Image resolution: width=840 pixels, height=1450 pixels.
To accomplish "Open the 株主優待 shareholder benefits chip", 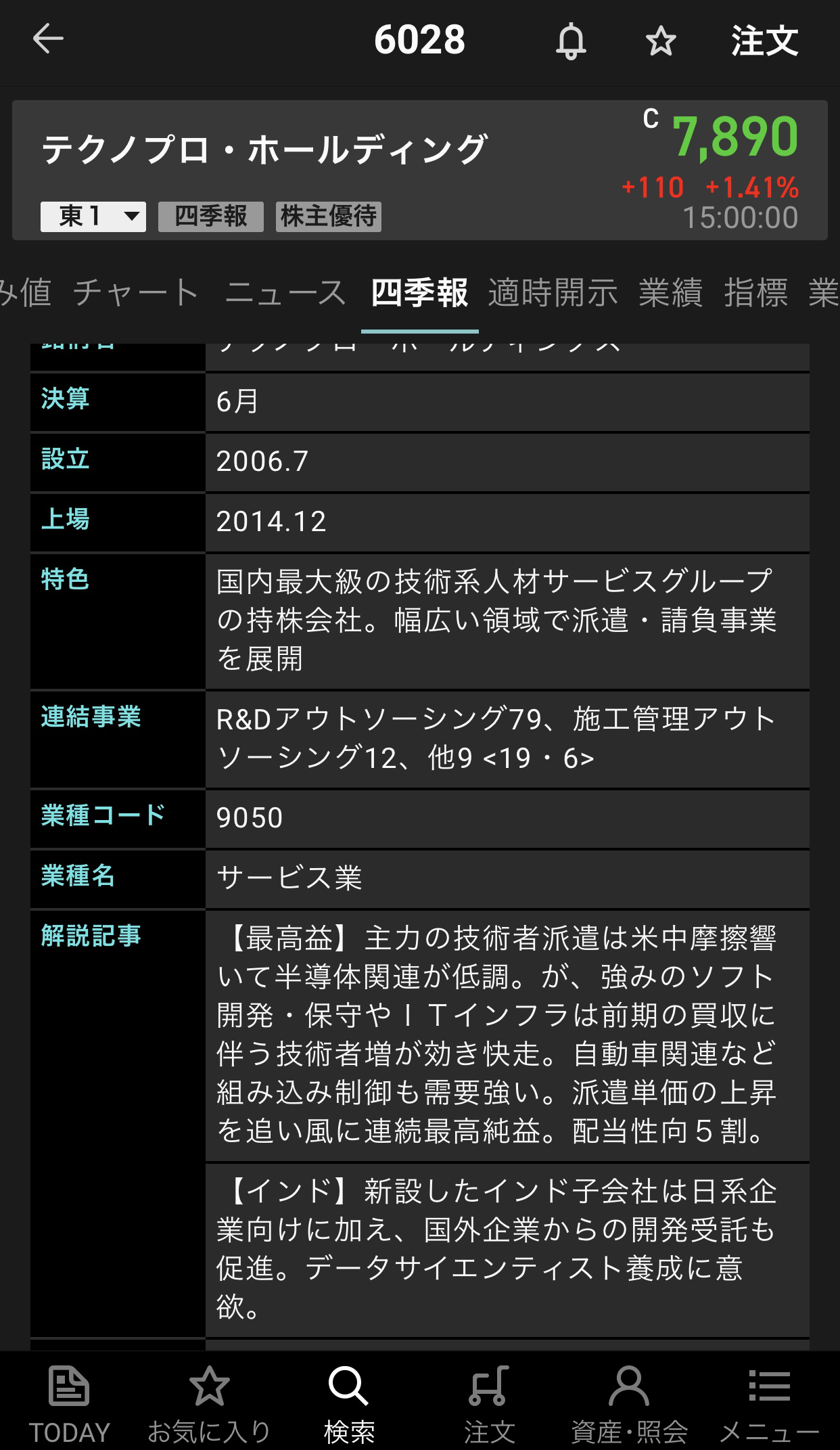I will coord(329,217).
